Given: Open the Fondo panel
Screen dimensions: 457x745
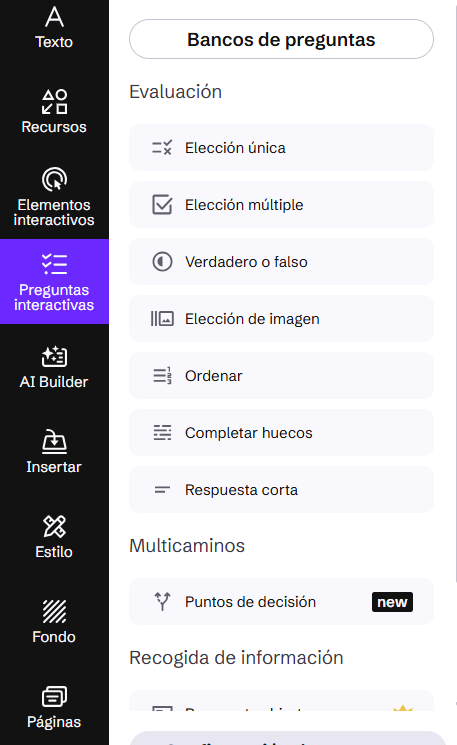Looking at the screenshot, I should (x=54, y=622).
